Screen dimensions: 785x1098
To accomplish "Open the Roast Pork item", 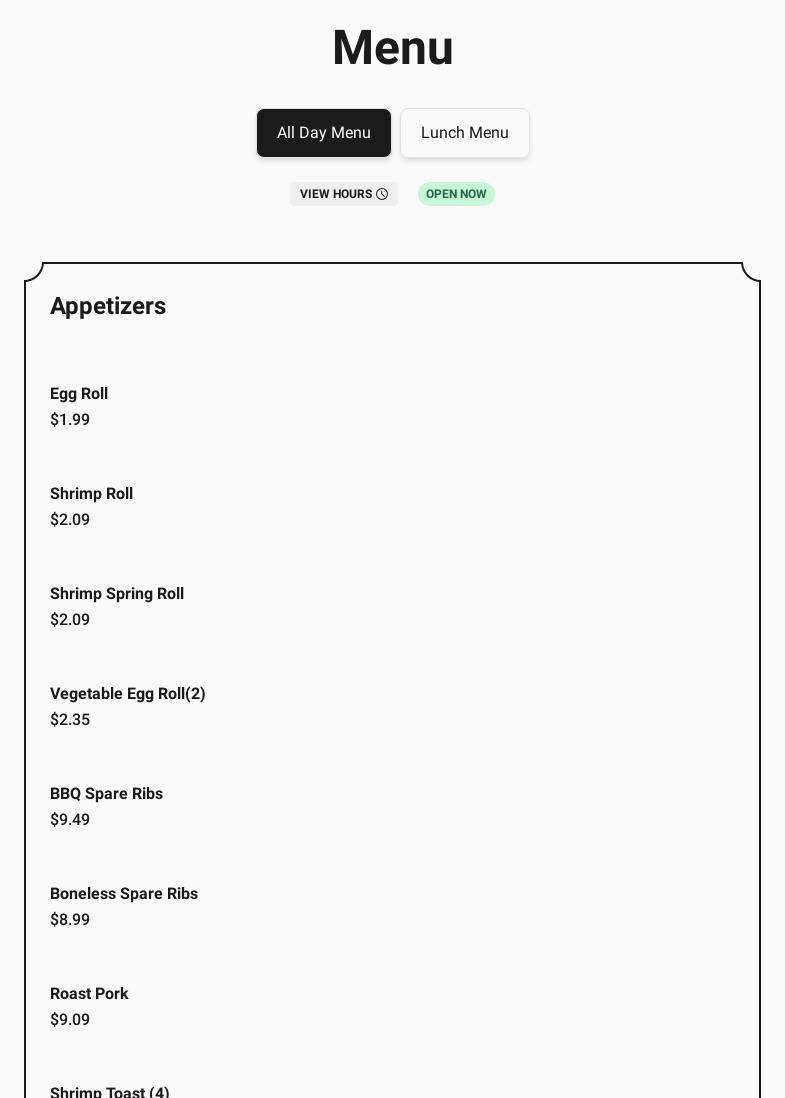I will [x=89, y=994].
